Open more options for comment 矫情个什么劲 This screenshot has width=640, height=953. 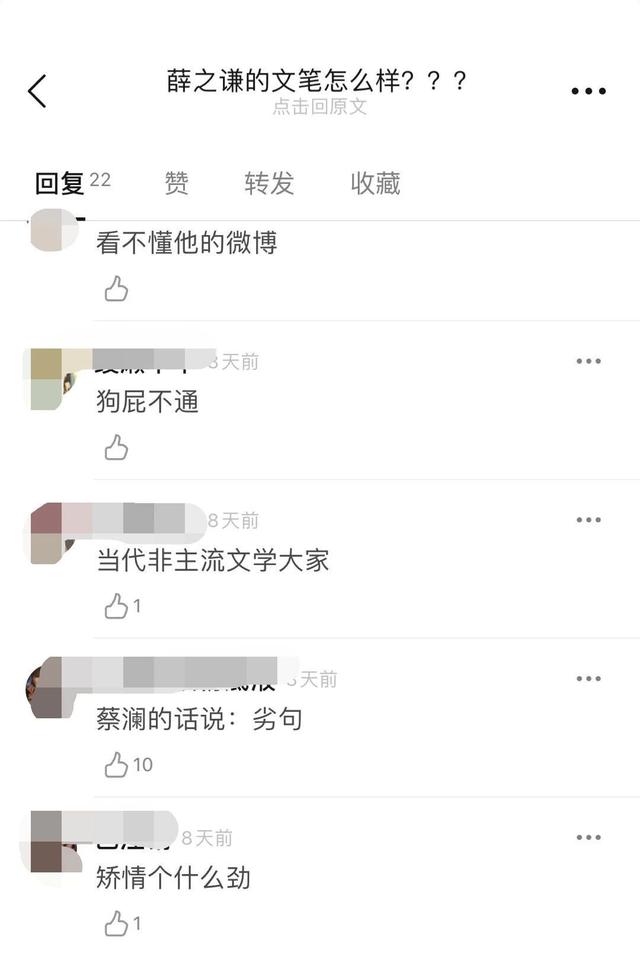(x=588, y=837)
